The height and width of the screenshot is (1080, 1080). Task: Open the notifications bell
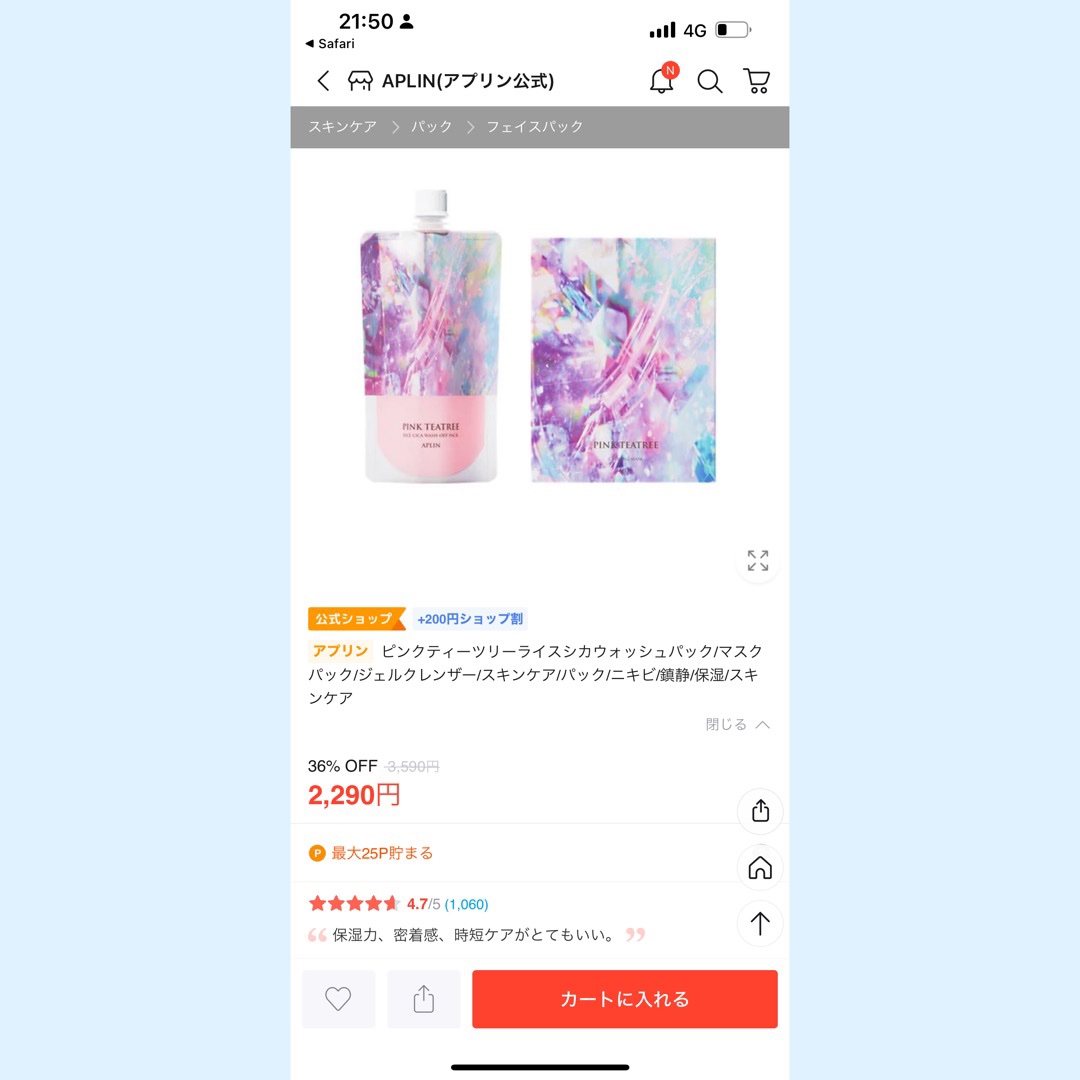662,80
